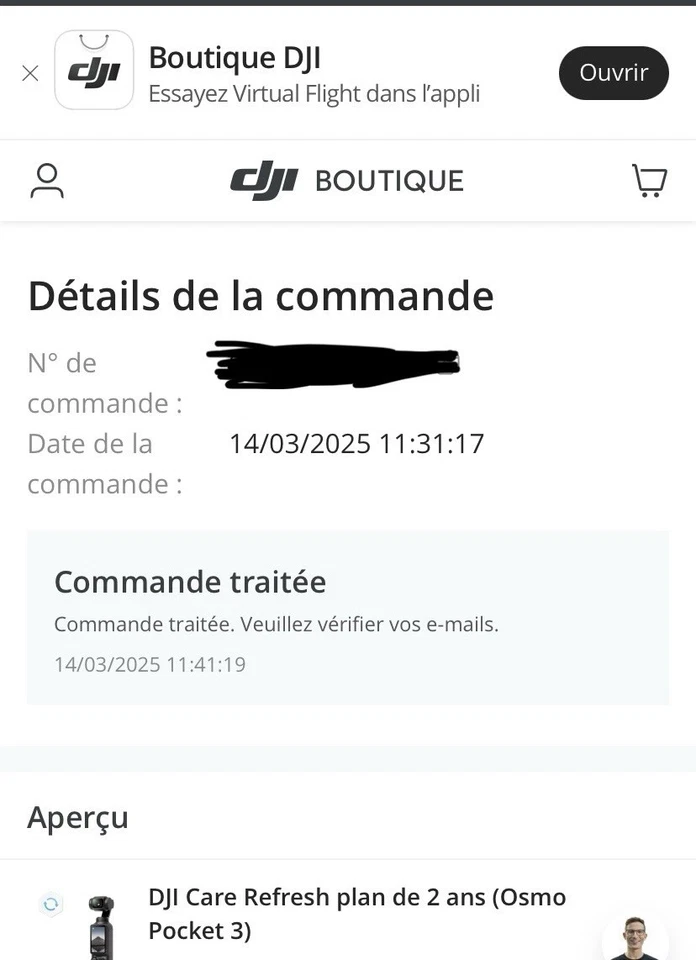
Task: Open the user account icon
Action: point(47,181)
